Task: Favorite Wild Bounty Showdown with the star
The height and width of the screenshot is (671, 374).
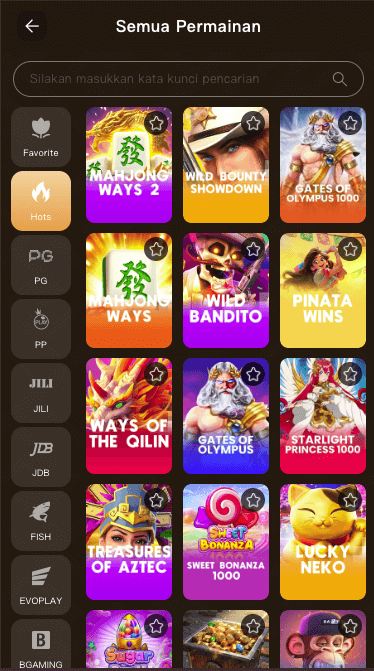Action: pyautogui.click(x=253, y=124)
